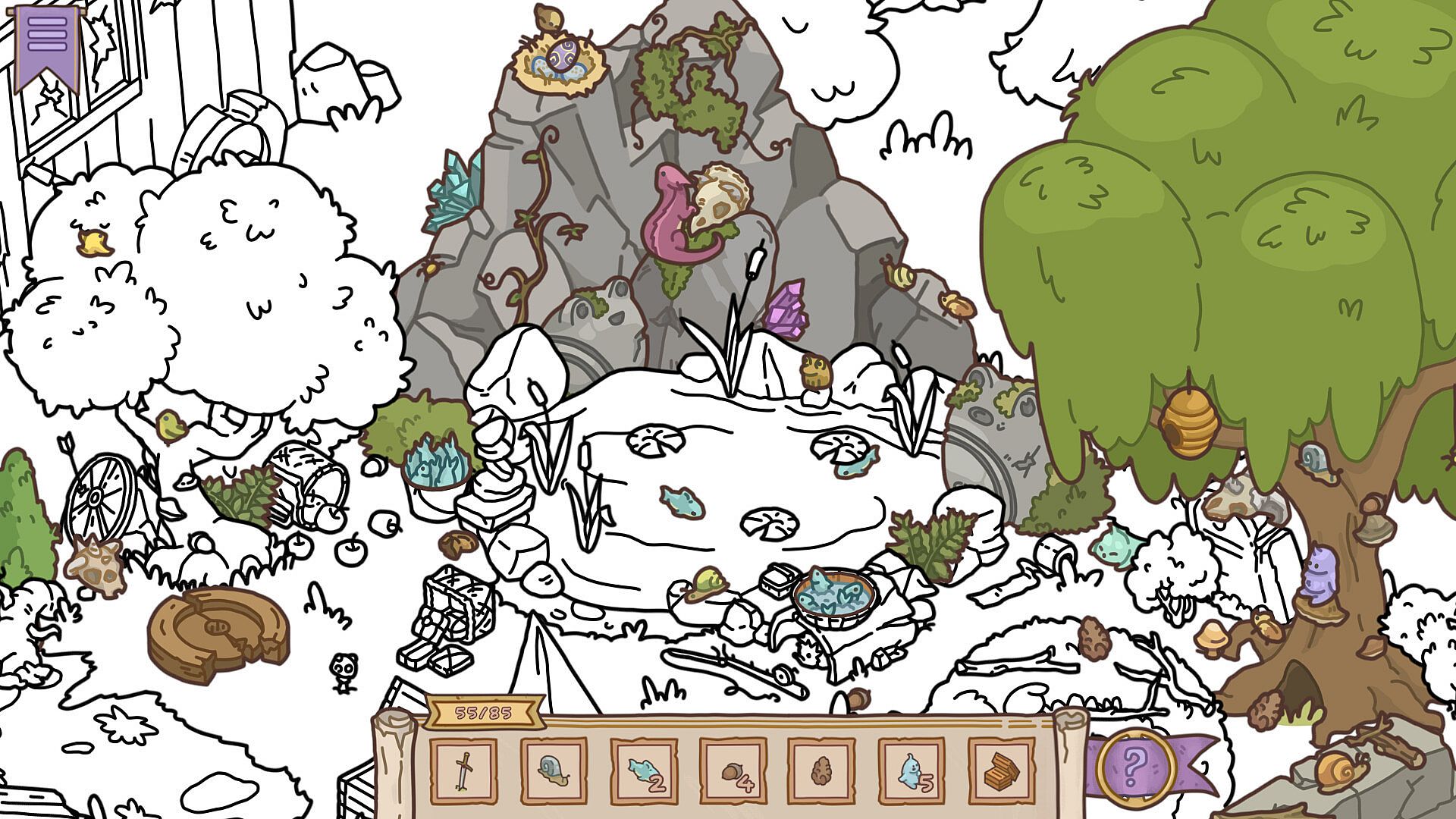
Task: Select the acorn slot showing 4
Action: [x=733, y=771]
